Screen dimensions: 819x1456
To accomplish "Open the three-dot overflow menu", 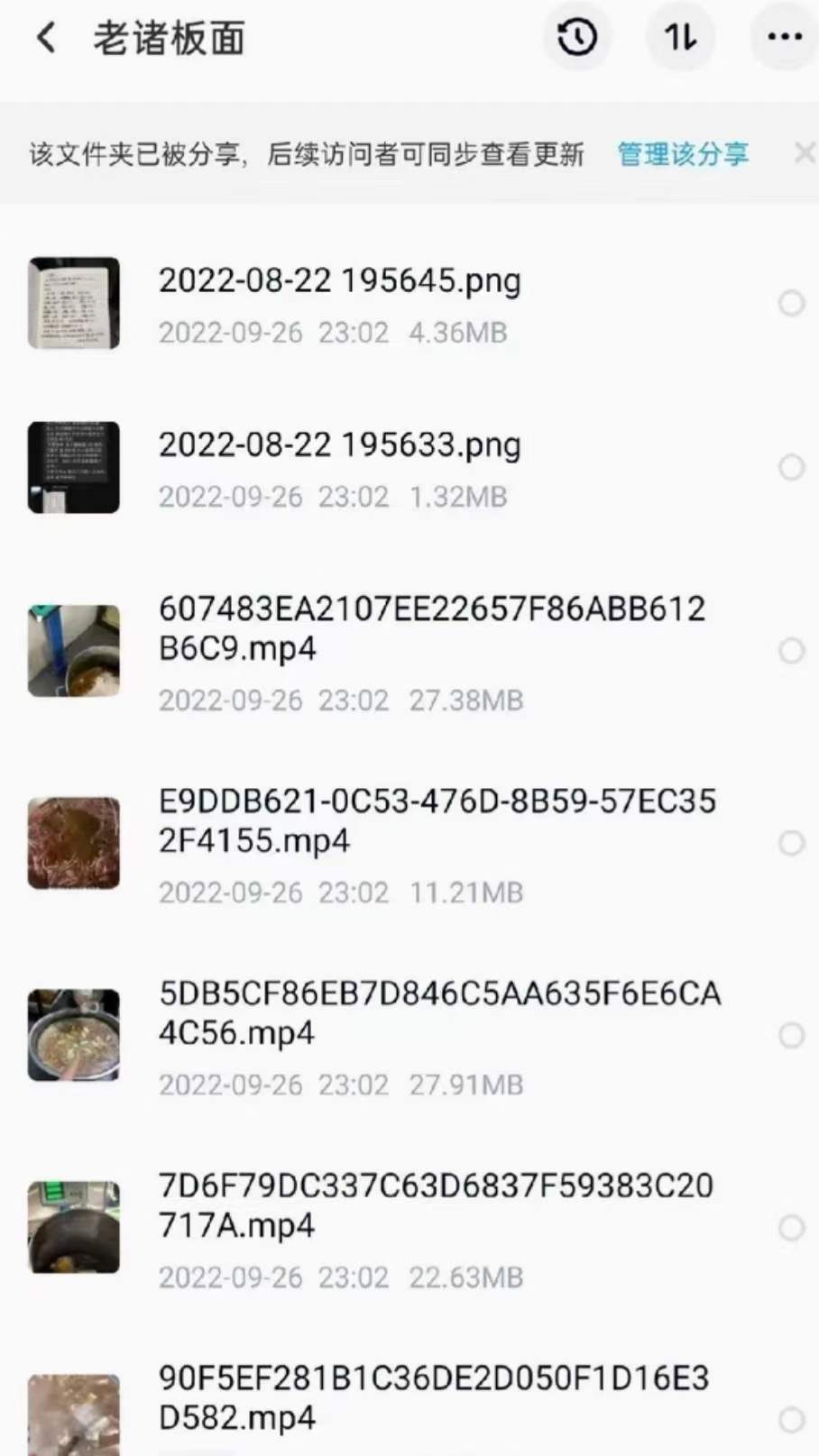I will point(784,38).
